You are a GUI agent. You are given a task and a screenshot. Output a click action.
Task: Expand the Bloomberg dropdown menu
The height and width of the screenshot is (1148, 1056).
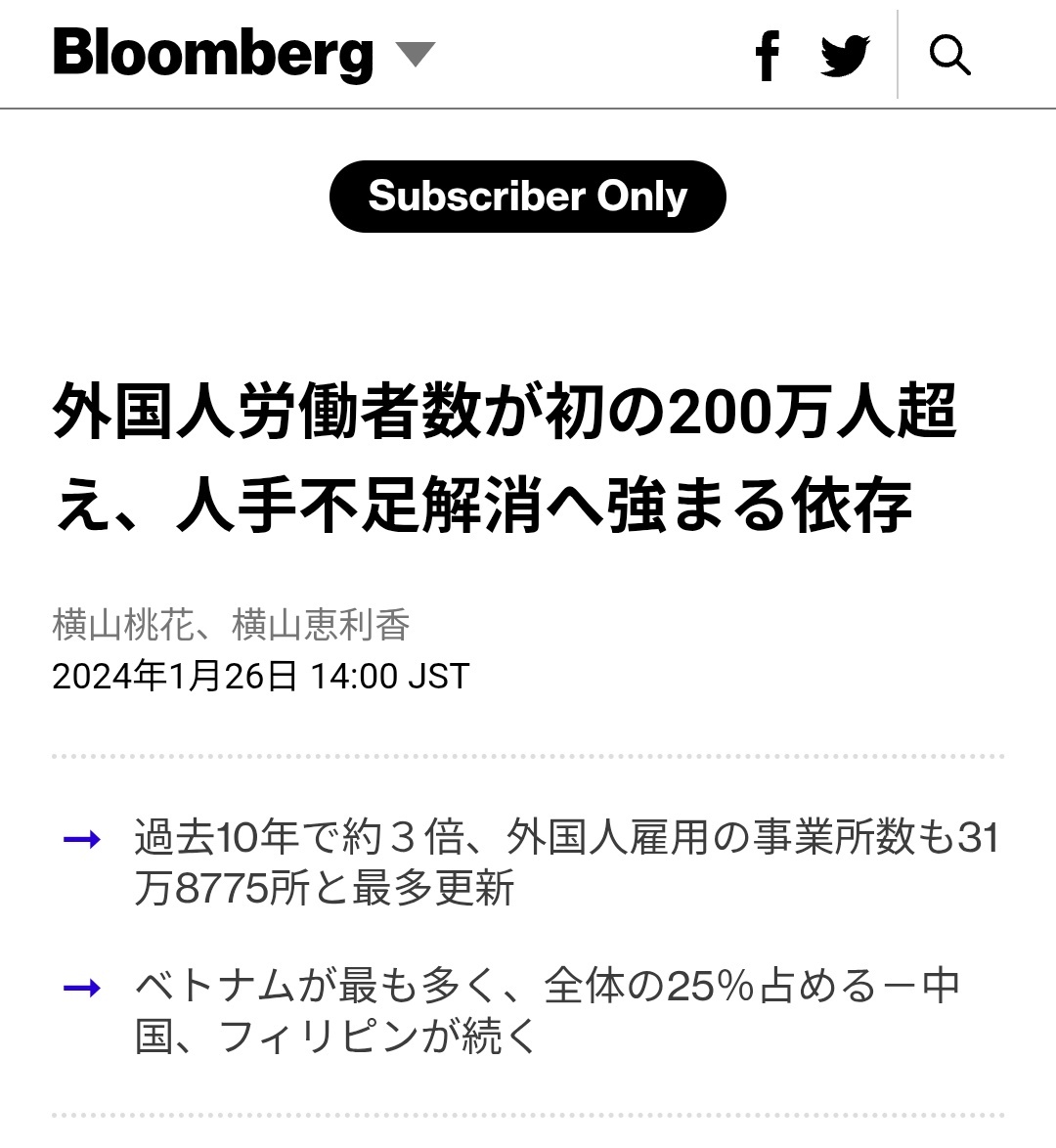tap(416, 55)
